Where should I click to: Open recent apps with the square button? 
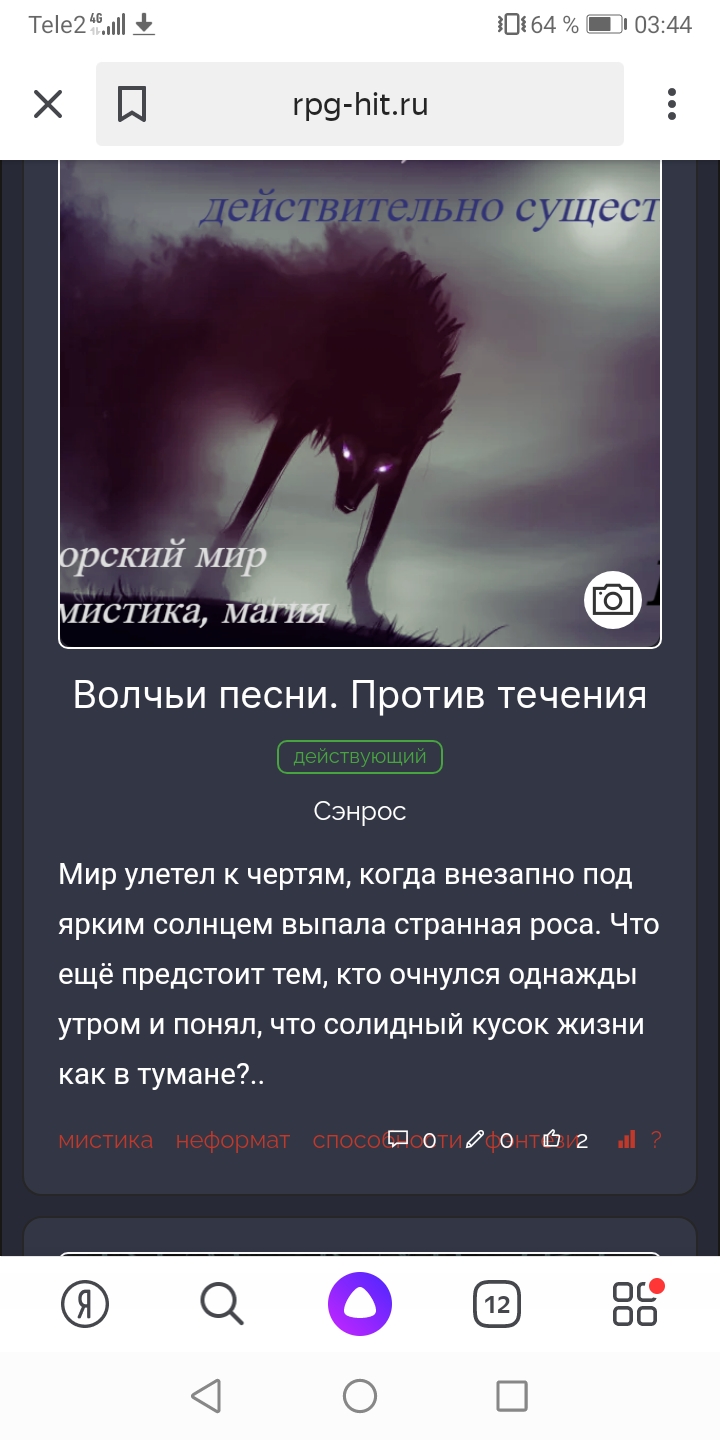point(512,1396)
